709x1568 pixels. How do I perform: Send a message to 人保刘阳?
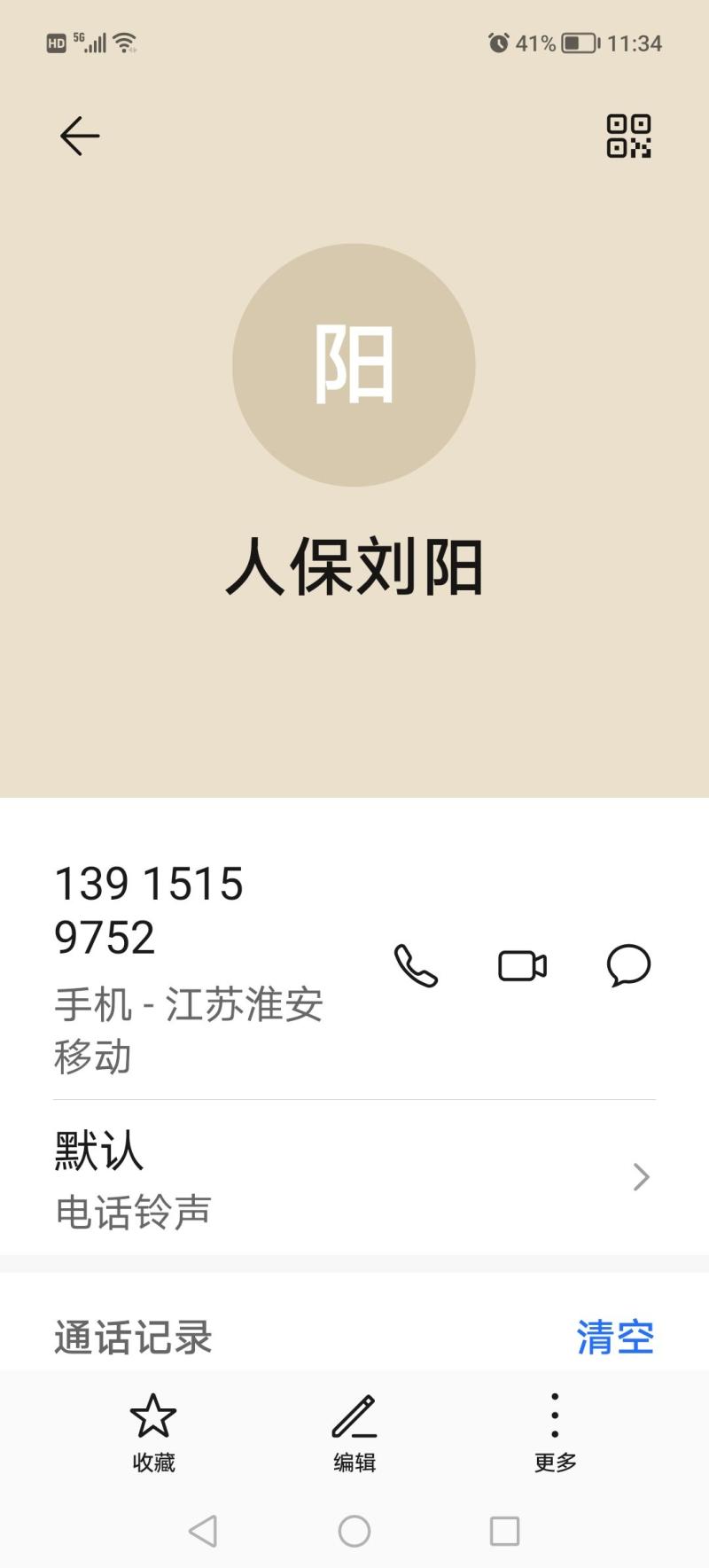(x=628, y=965)
